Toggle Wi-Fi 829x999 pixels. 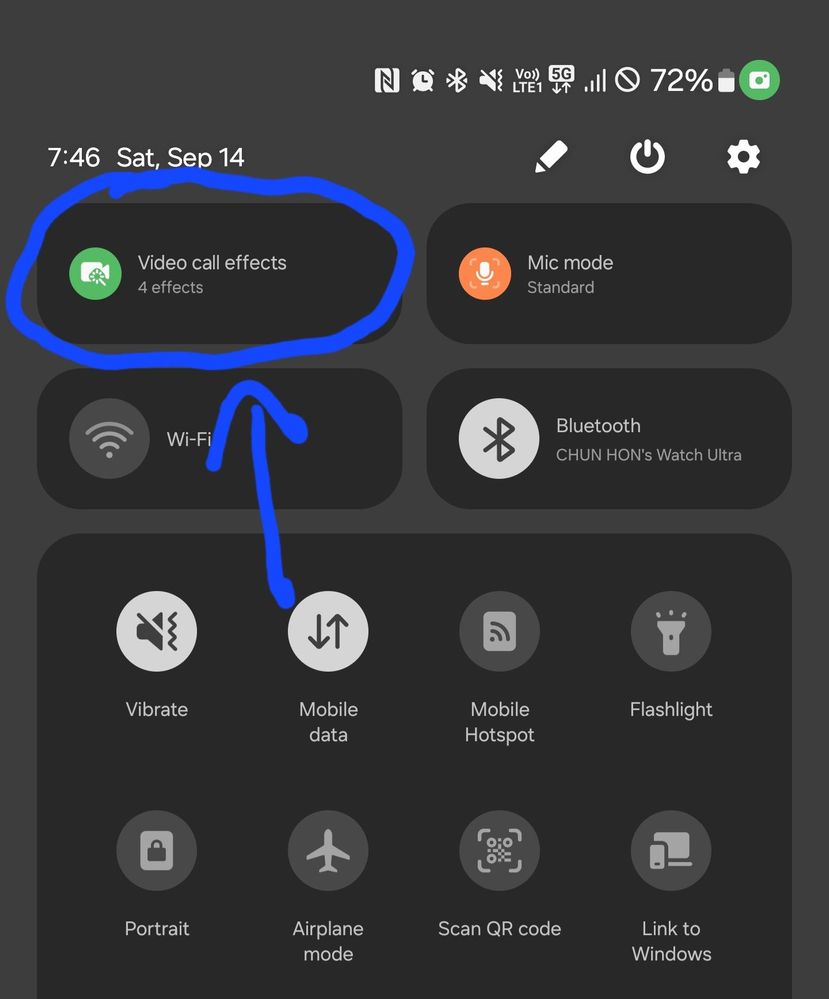[x=109, y=438]
